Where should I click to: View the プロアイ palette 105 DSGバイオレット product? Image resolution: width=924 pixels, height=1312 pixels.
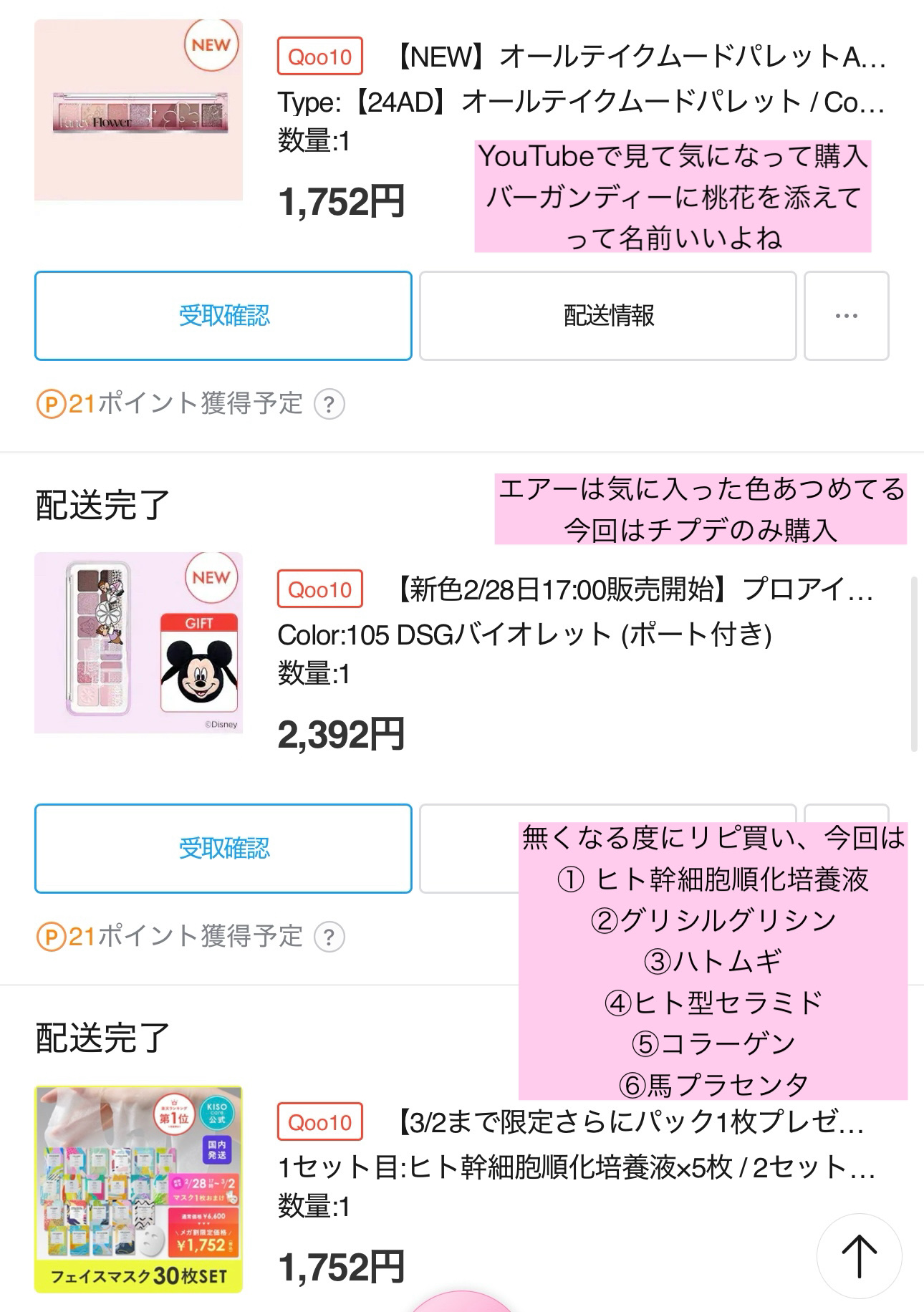138,642
